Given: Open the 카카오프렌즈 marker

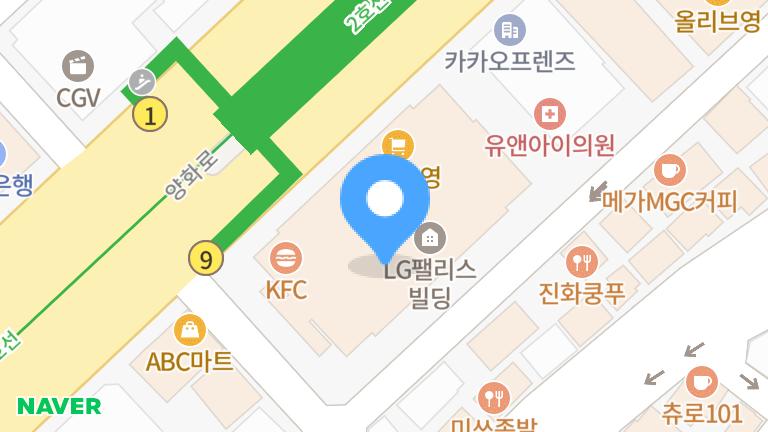Looking at the screenshot, I should [510, 29].
